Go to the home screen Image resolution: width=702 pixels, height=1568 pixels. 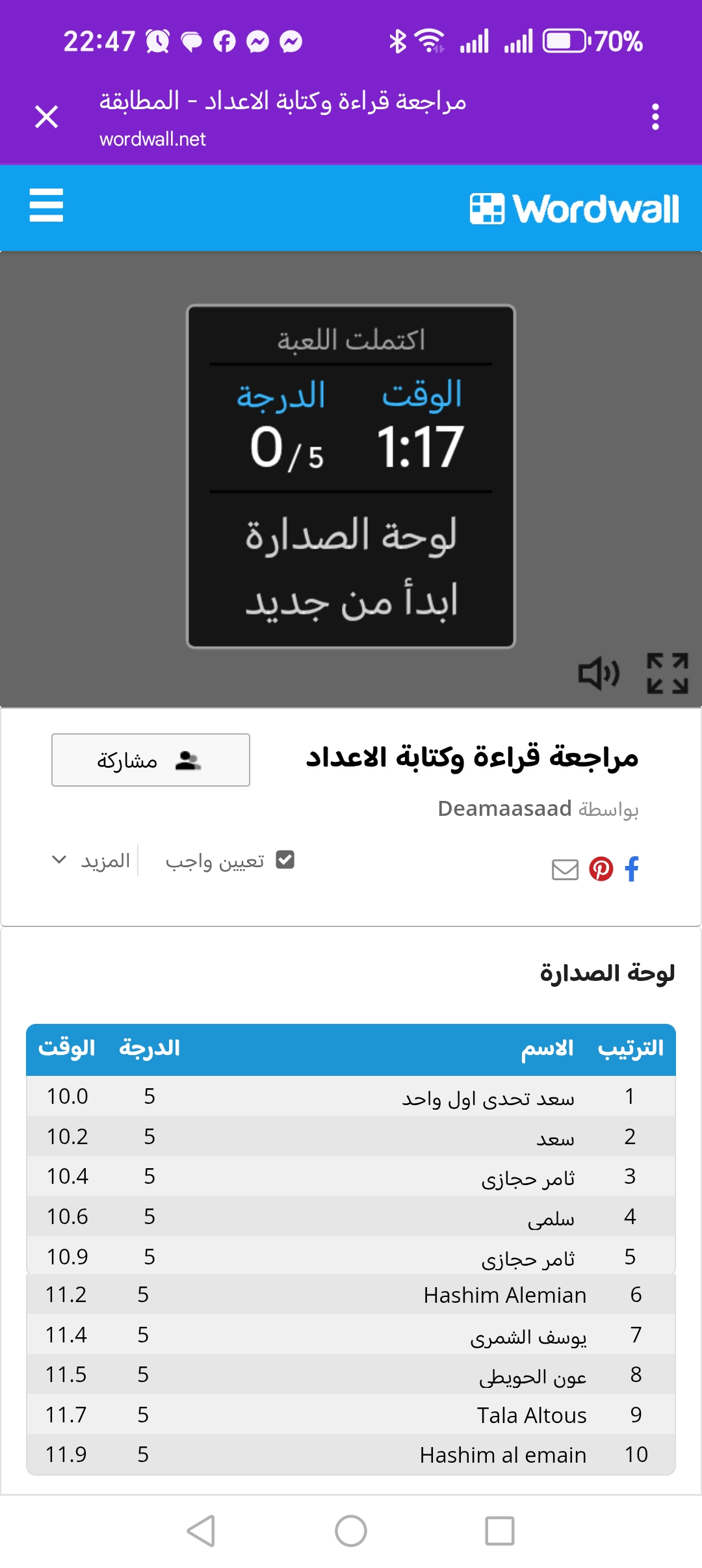[x=351, y=1531]
